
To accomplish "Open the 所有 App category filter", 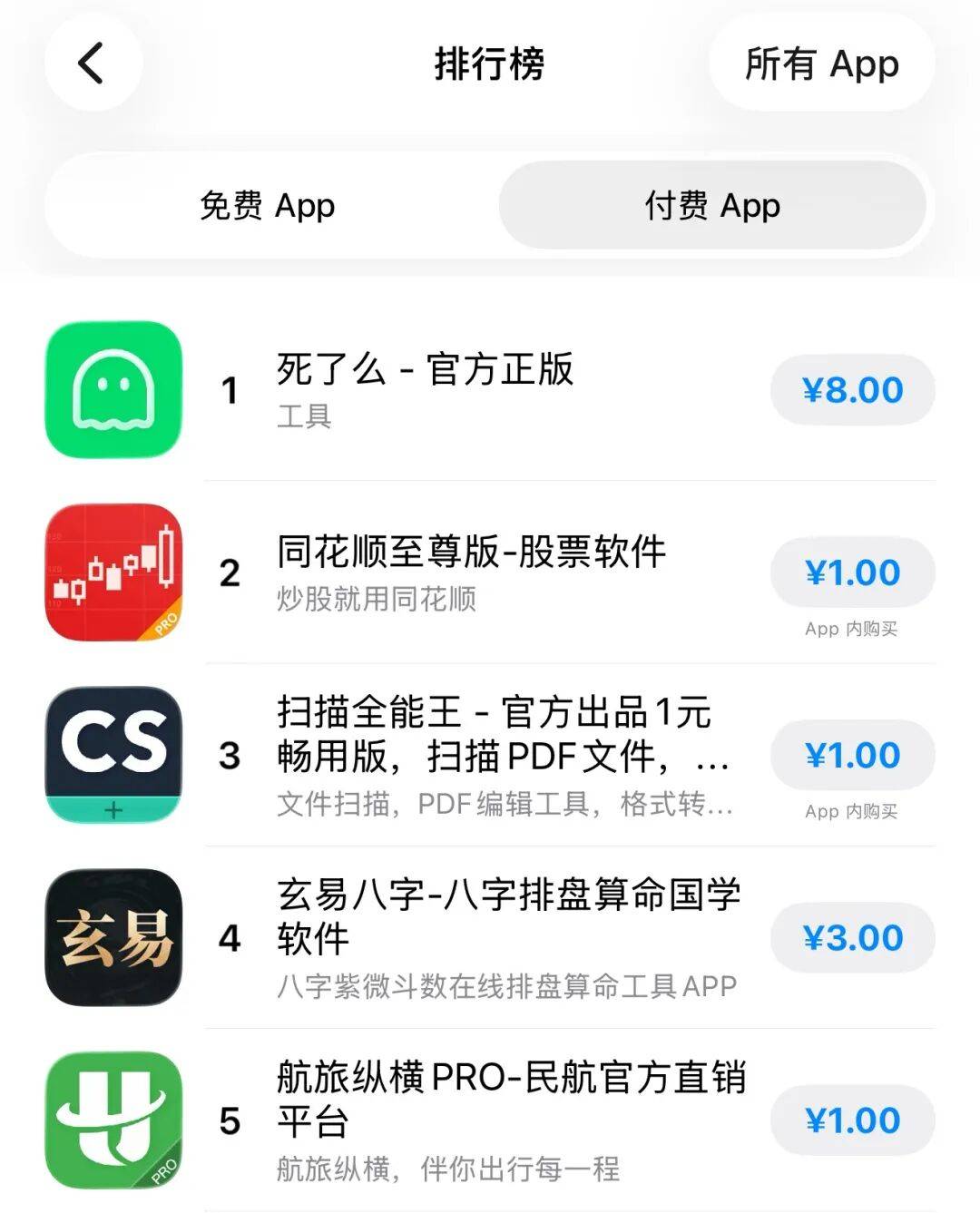I will coord(821,64).
